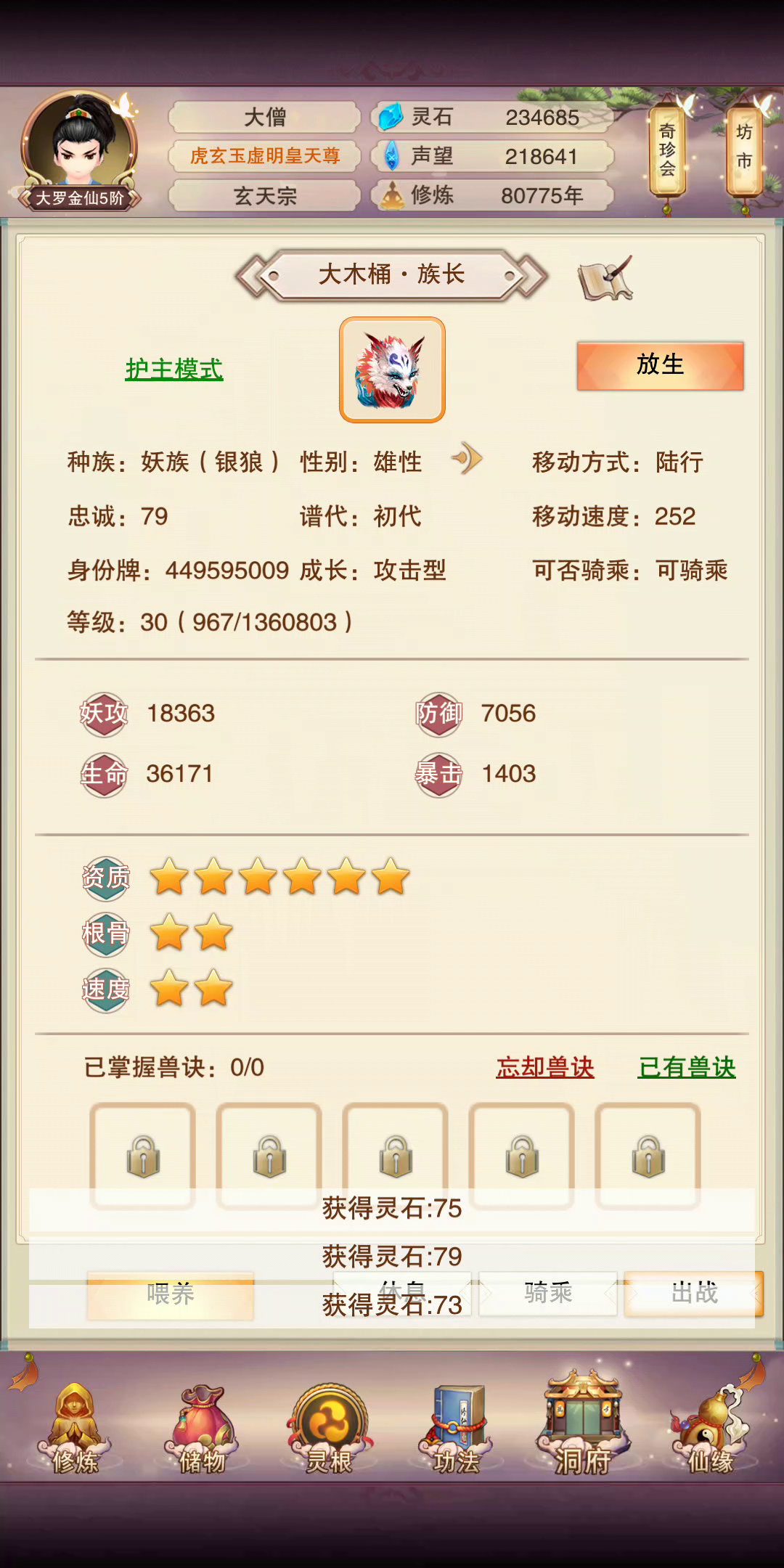Tap the rename book-and-brush icon
Viewport: 784px width, 1568px height.
click(x=605, y=278)
